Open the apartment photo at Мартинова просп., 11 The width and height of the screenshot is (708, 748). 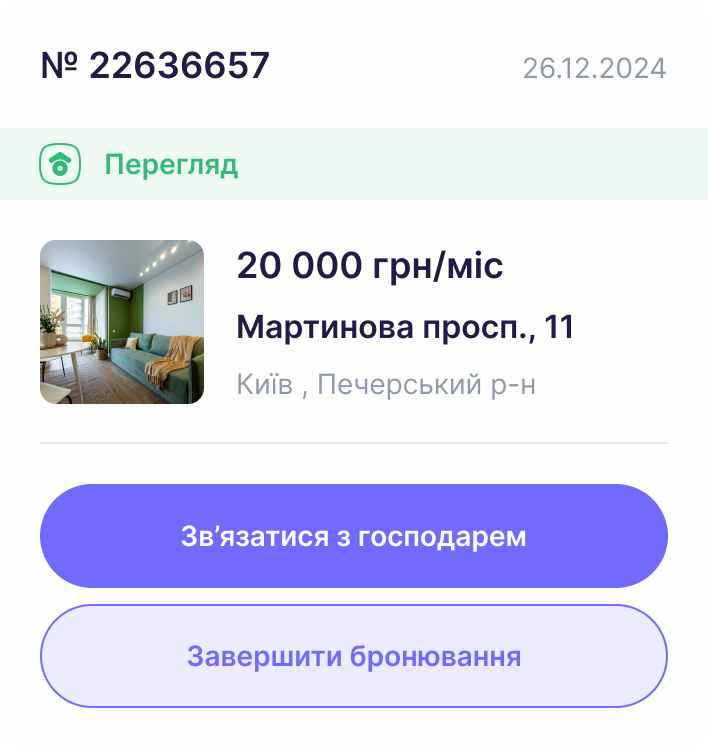[x=122, y=322]
